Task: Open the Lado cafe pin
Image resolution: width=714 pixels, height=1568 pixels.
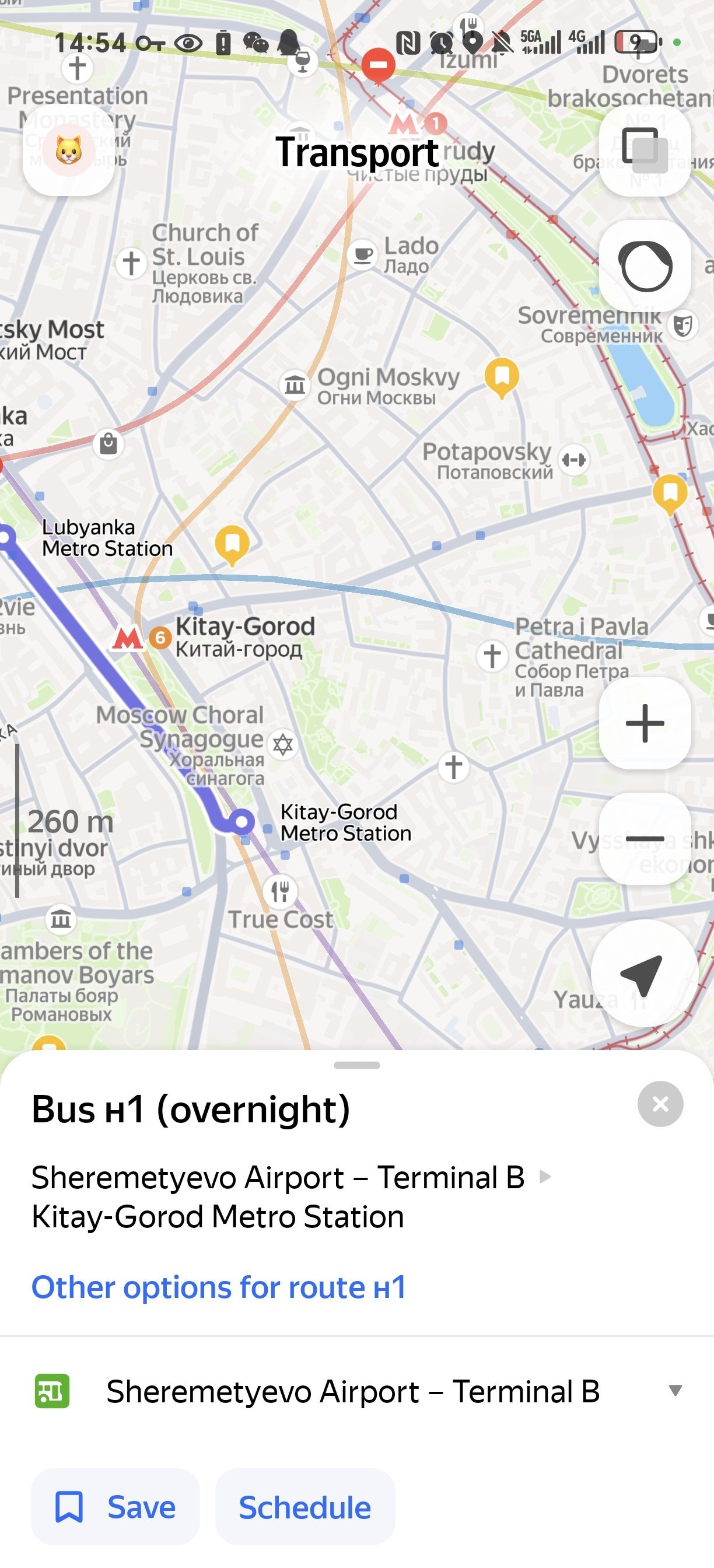Action: (x=363, y=254)
